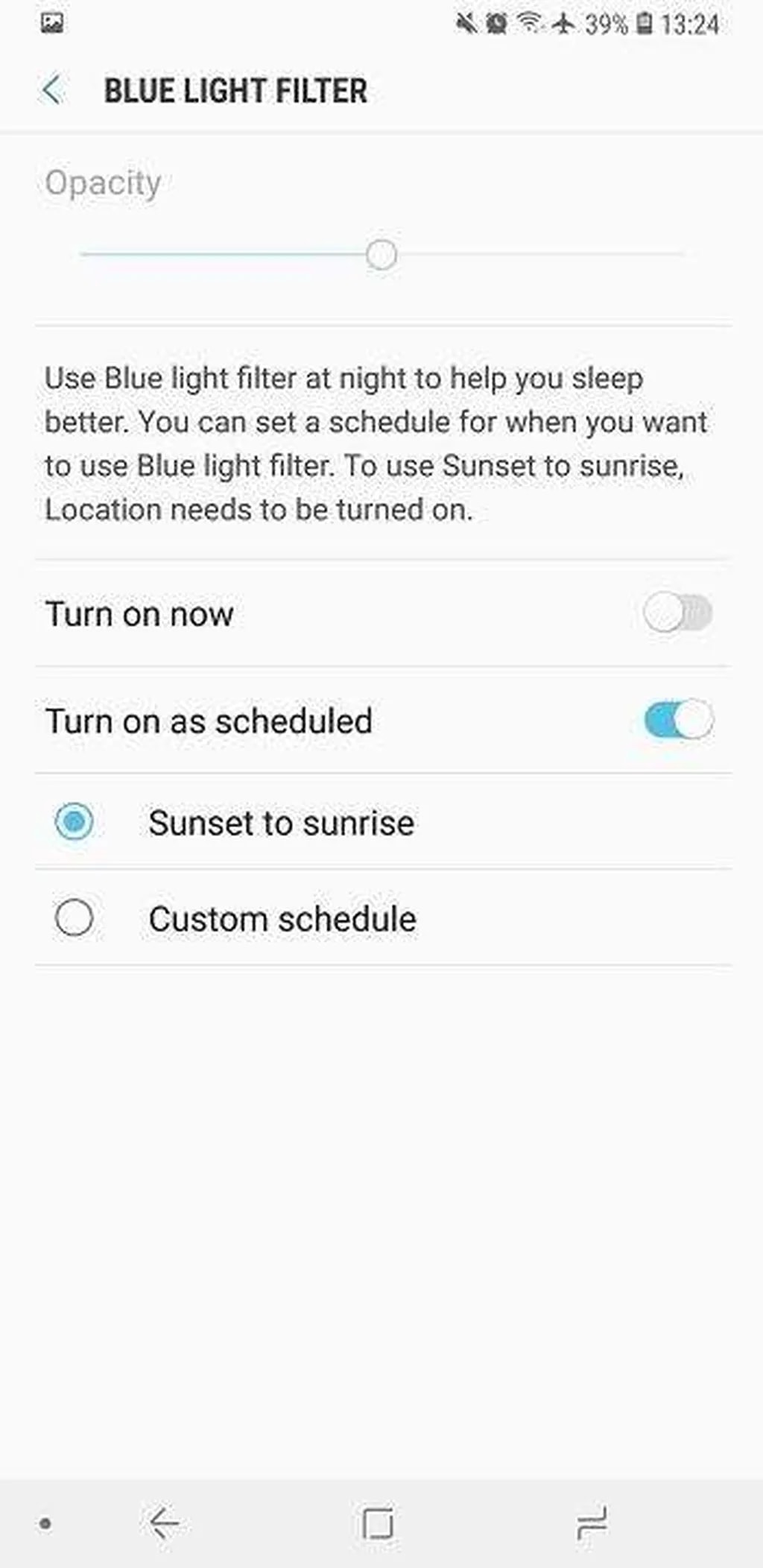This screenshot has width=763, height=1568.
Task: Open recent apps from navigation bar
Action: [592, 1523]
